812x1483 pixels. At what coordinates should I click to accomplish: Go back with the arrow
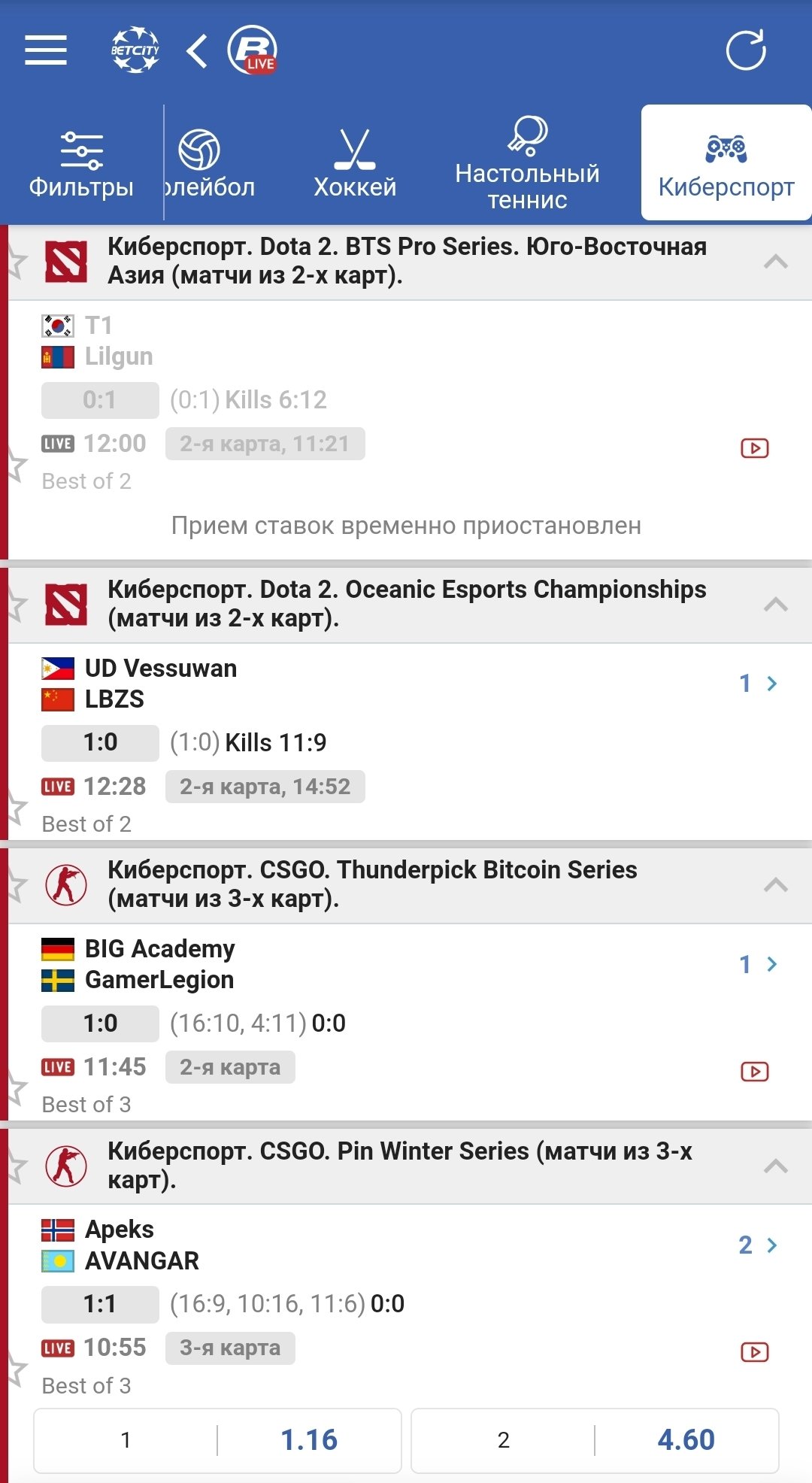tap(197, 51)
